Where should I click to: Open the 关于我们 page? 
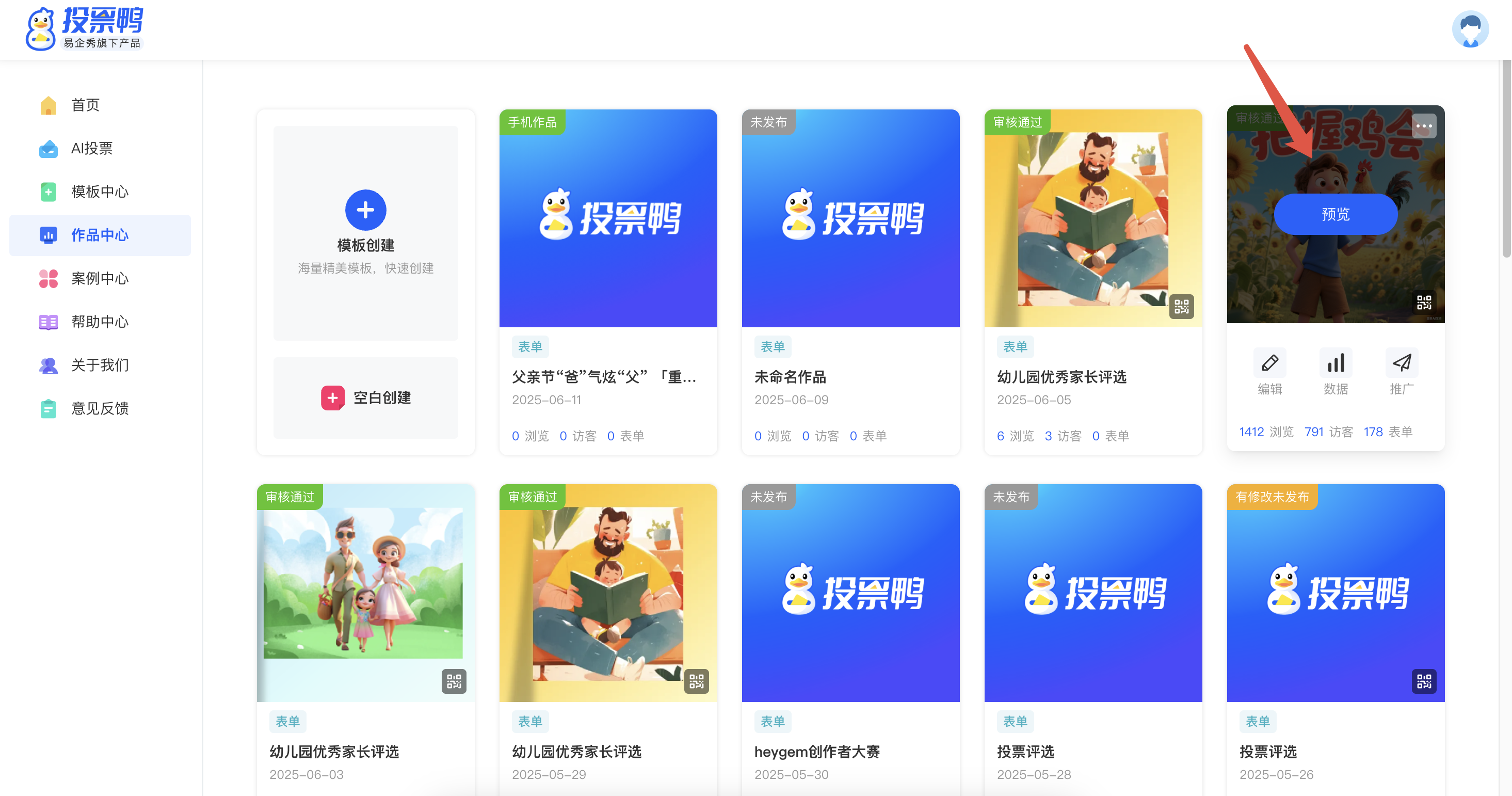99,365
